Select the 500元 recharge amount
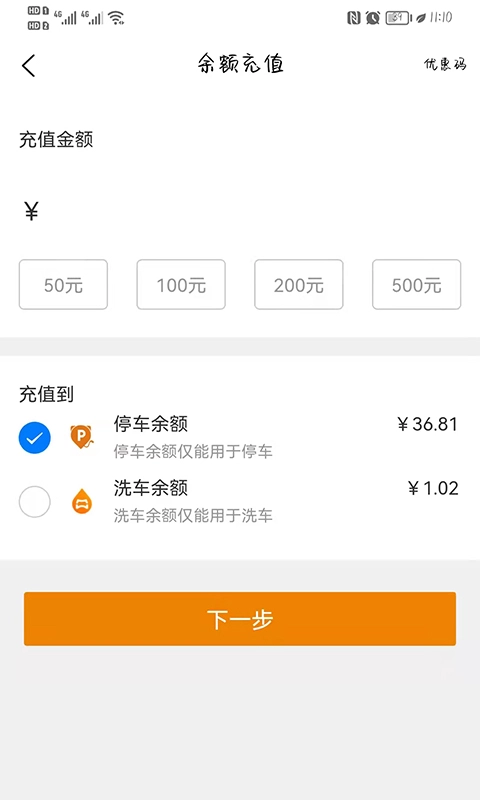 417,284
